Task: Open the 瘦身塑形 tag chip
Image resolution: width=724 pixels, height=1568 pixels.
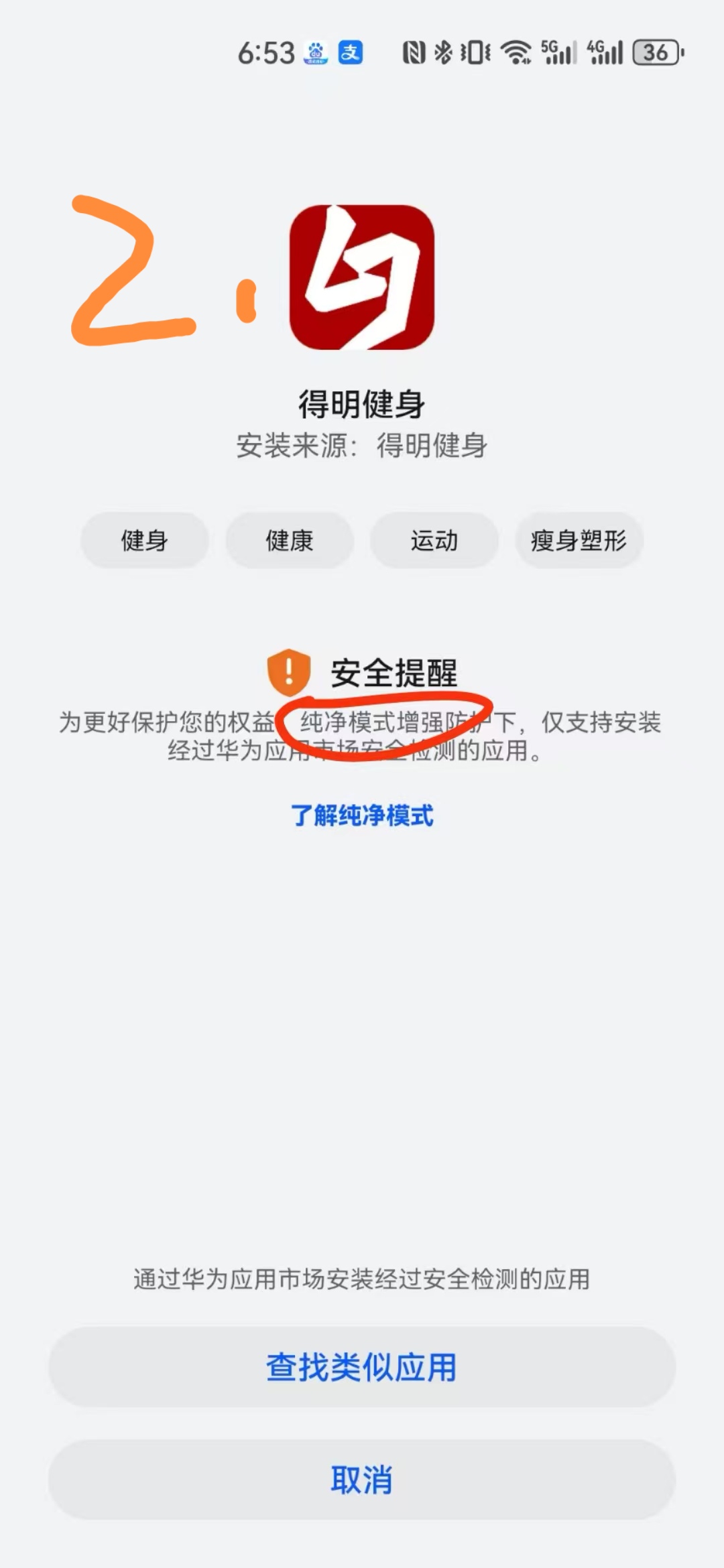Action: pyautogui.click(x=579, y=540)
